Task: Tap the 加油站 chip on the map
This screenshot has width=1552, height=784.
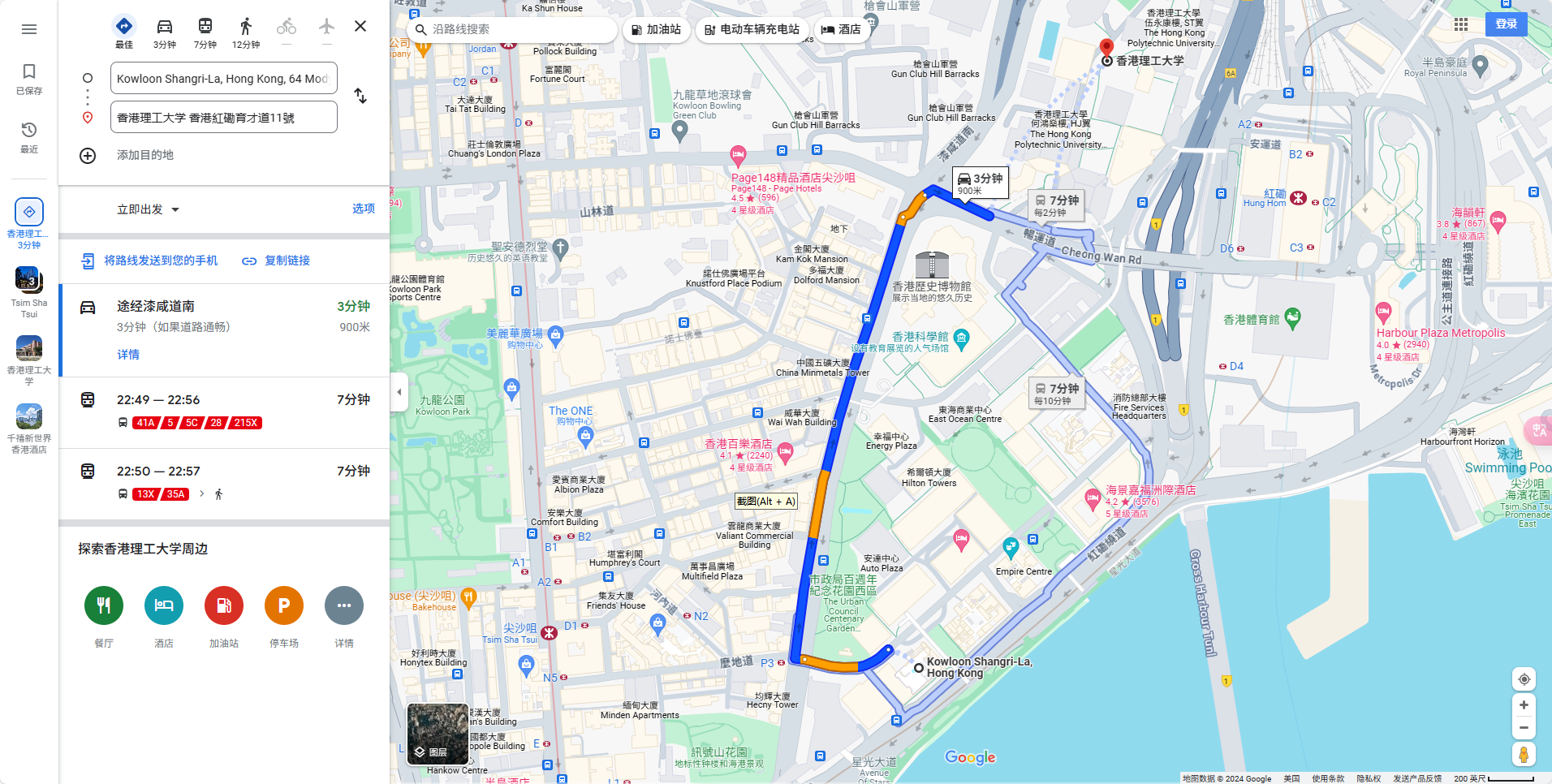Action: pos(656,29)
